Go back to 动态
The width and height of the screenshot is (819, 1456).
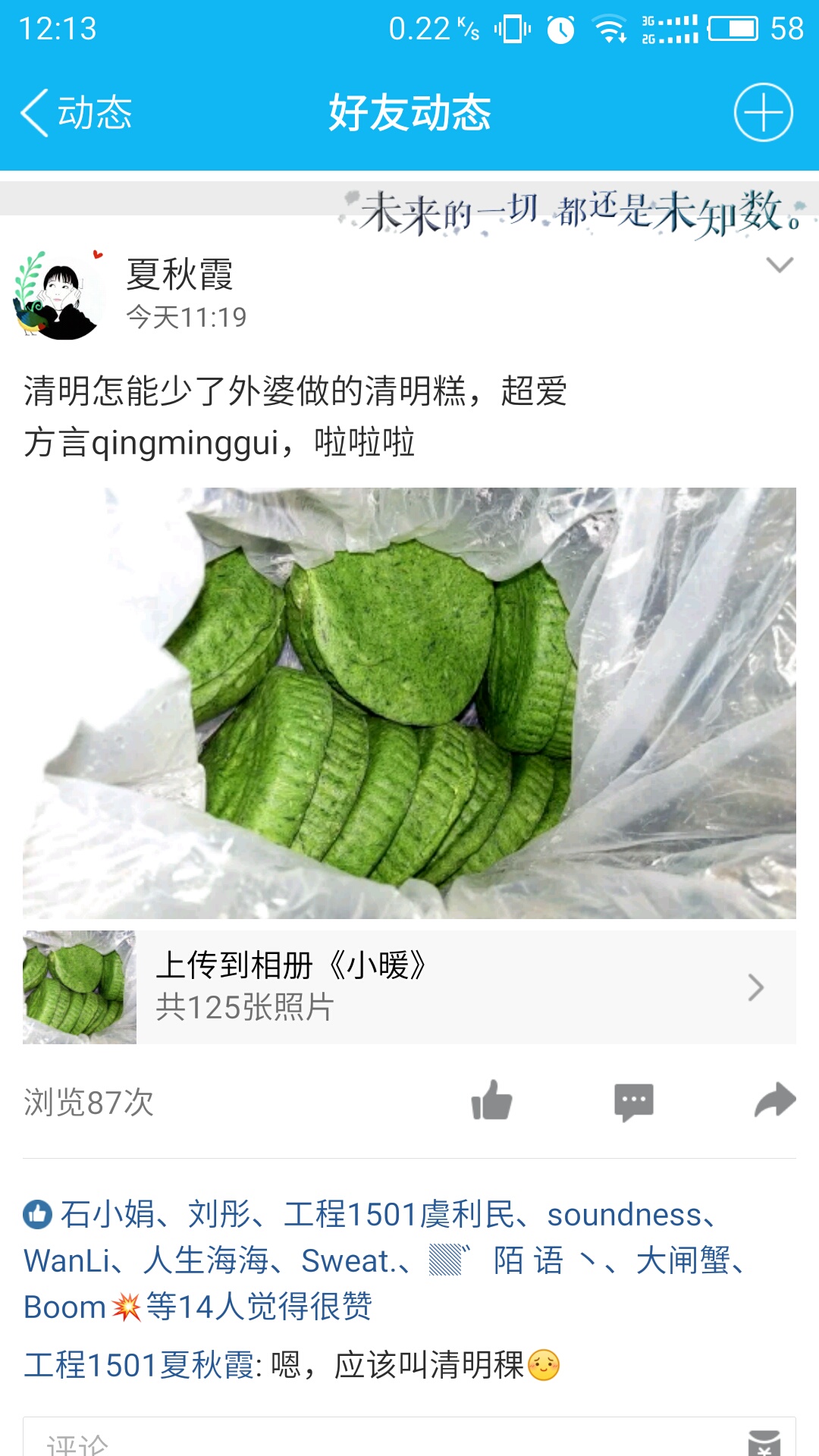[x=76, y=113]
